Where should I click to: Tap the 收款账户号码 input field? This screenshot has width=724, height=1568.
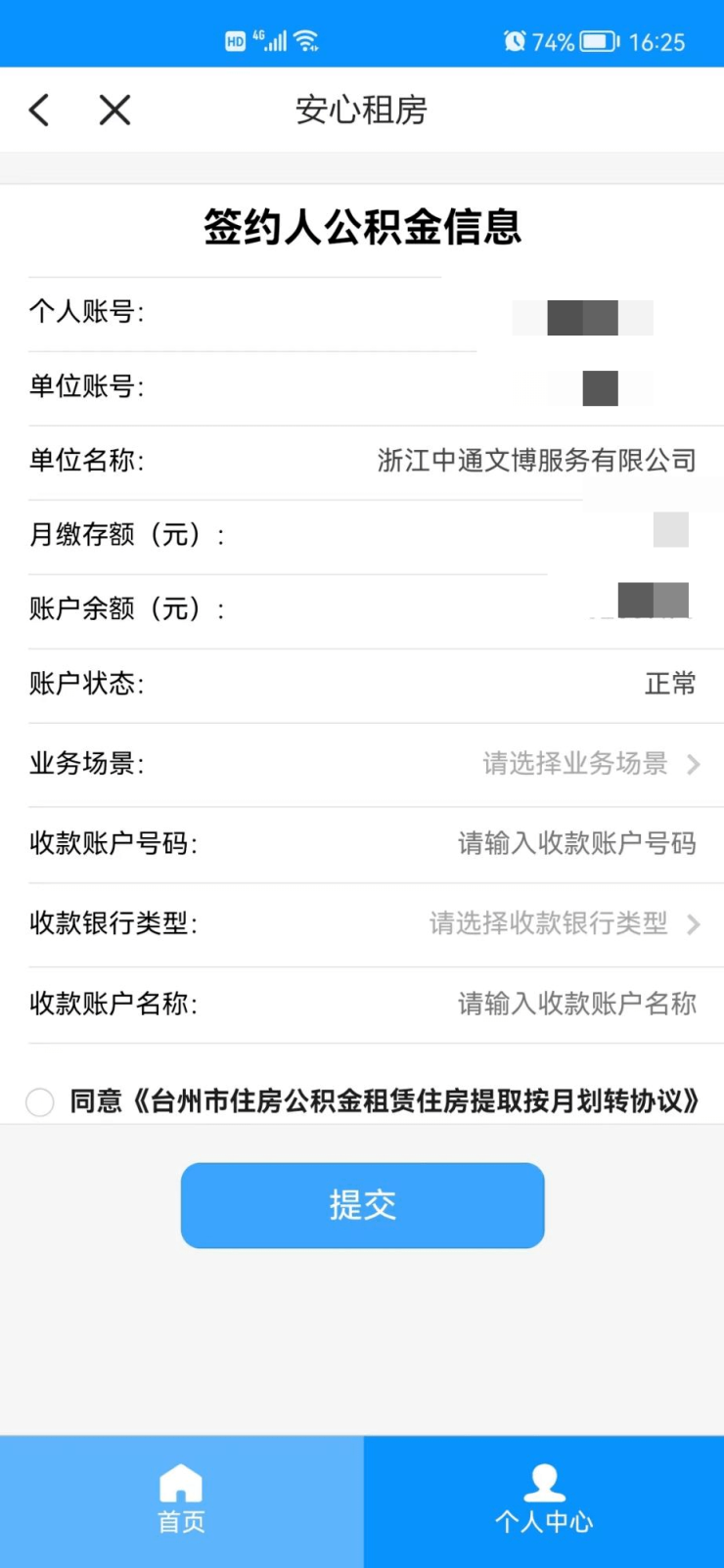(x=576, y=843)
